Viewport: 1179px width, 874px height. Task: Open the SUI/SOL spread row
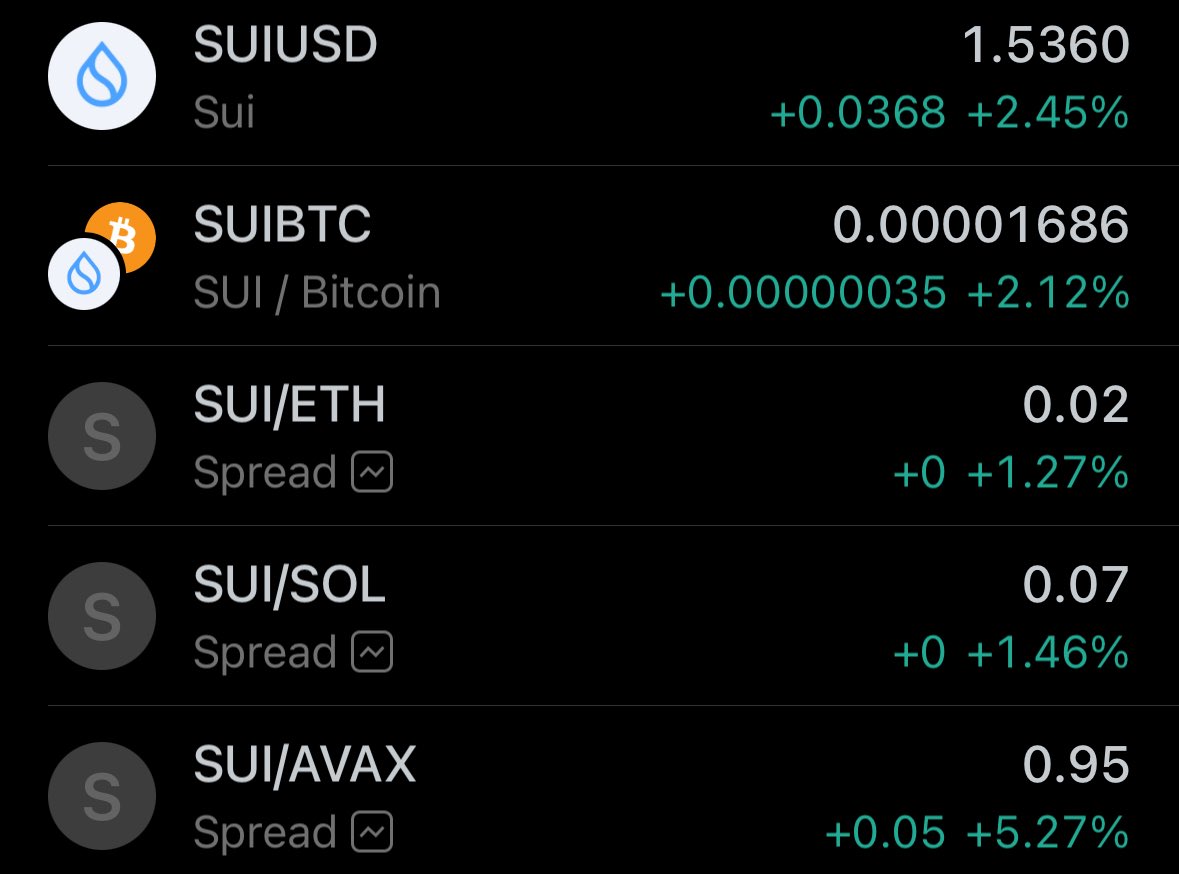tap(589, 616)
